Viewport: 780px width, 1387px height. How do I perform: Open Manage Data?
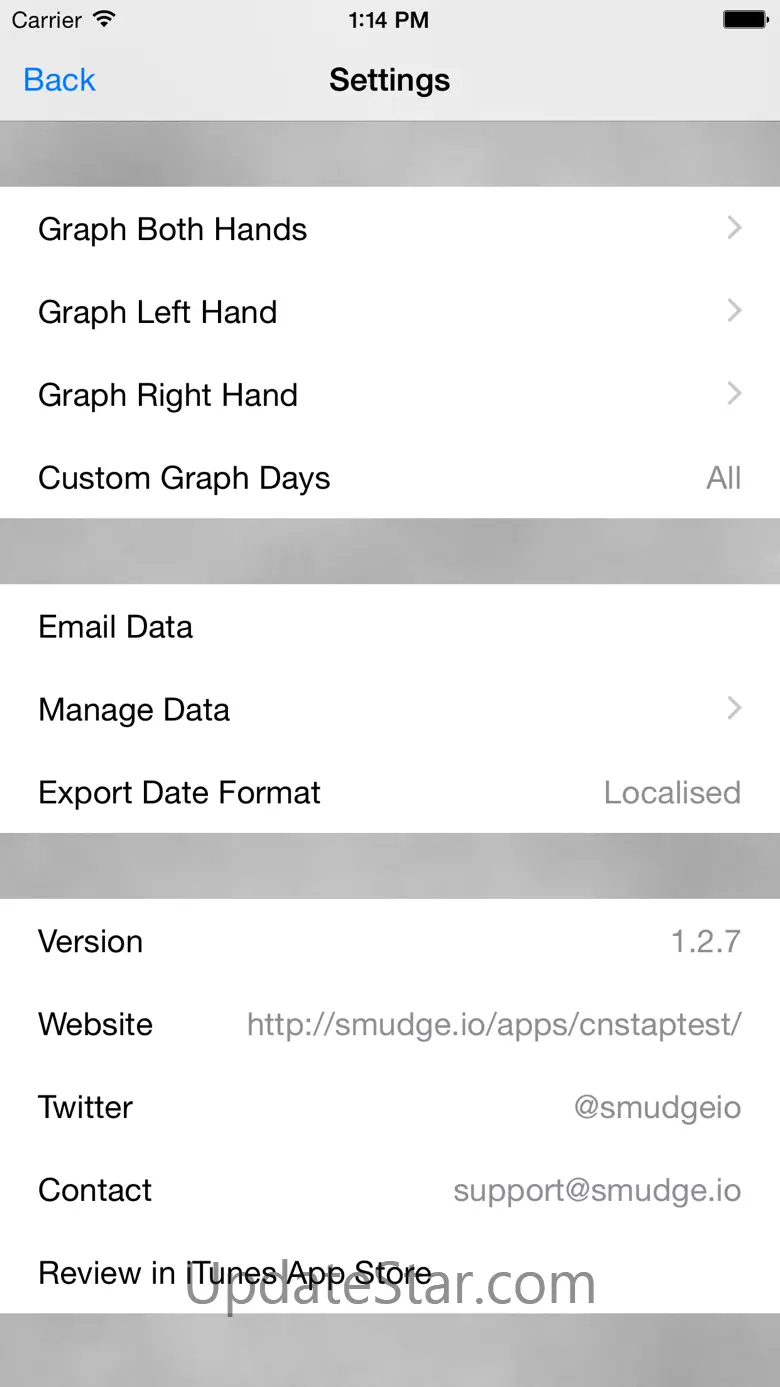pyautogui.click(x=390, y=709)
